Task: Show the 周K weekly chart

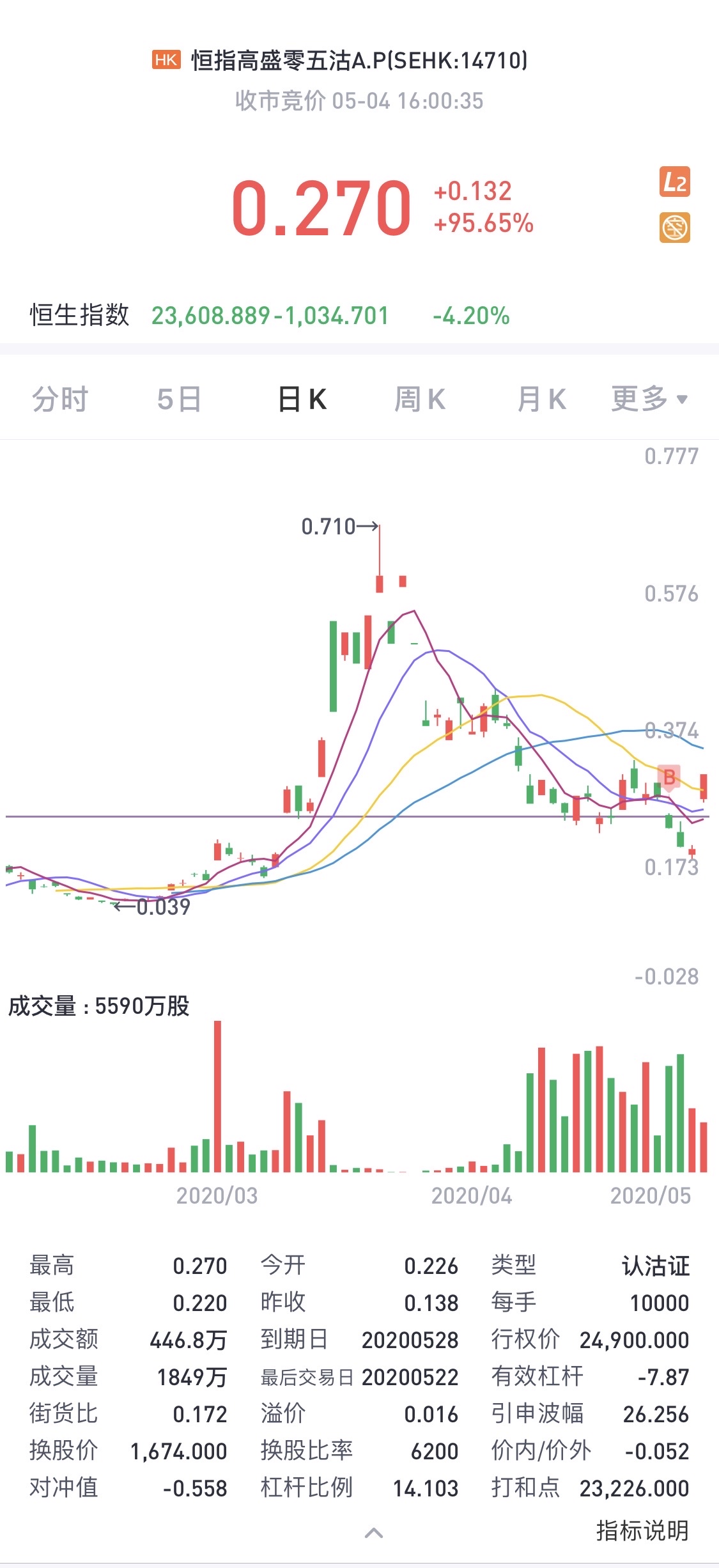Action: pos(419,400)
